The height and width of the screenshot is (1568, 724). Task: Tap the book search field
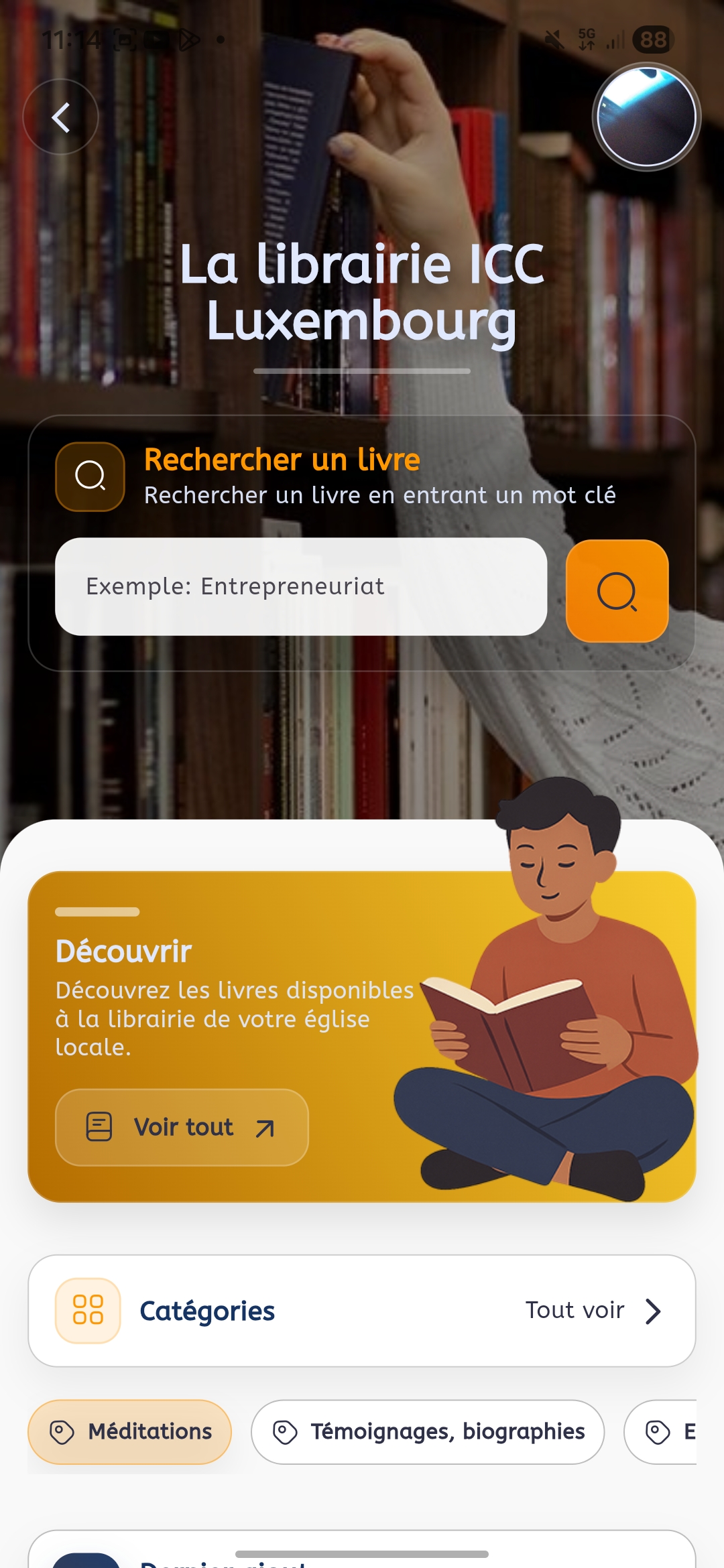tap(301, 586)
